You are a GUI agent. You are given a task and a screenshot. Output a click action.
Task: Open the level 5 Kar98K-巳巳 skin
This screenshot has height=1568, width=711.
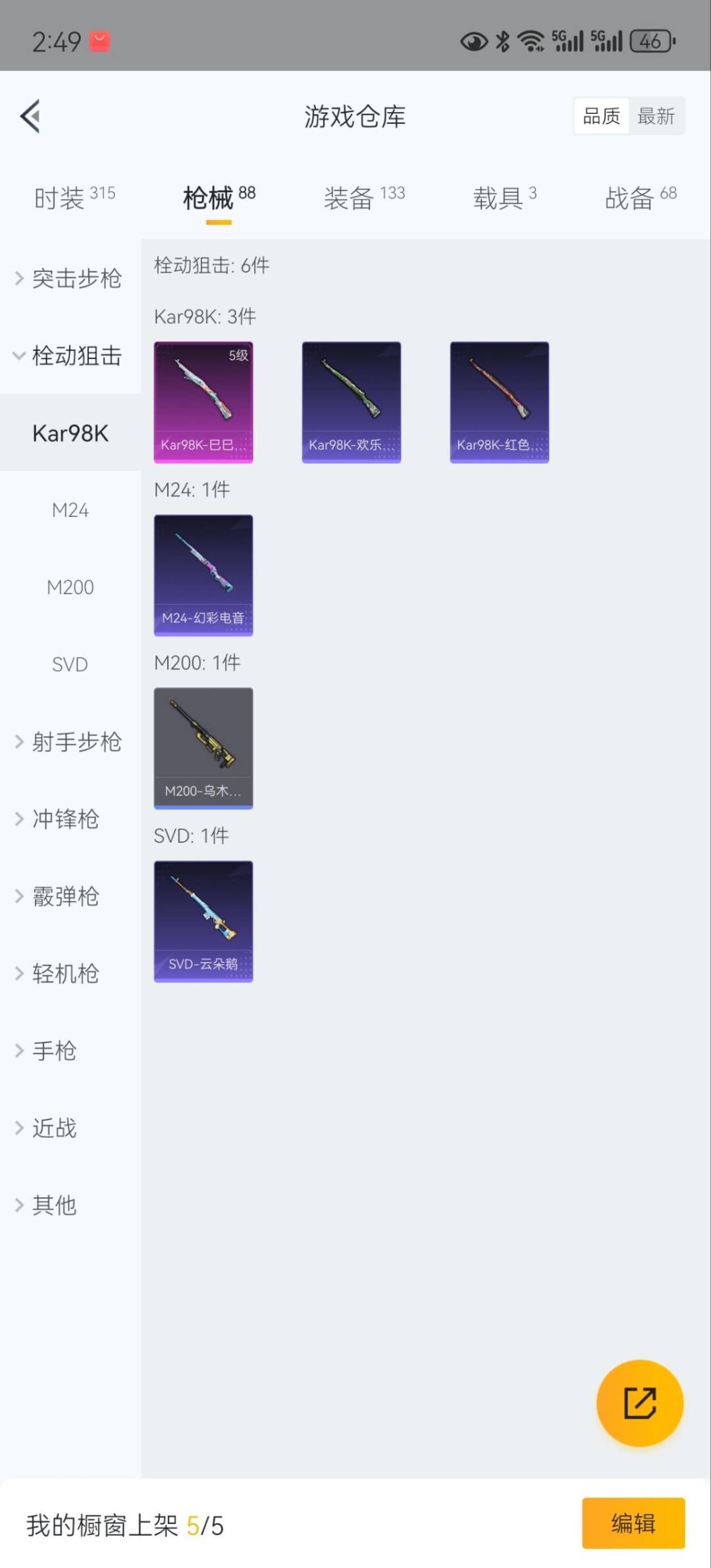pyautogui.click(x=203, y=402)
